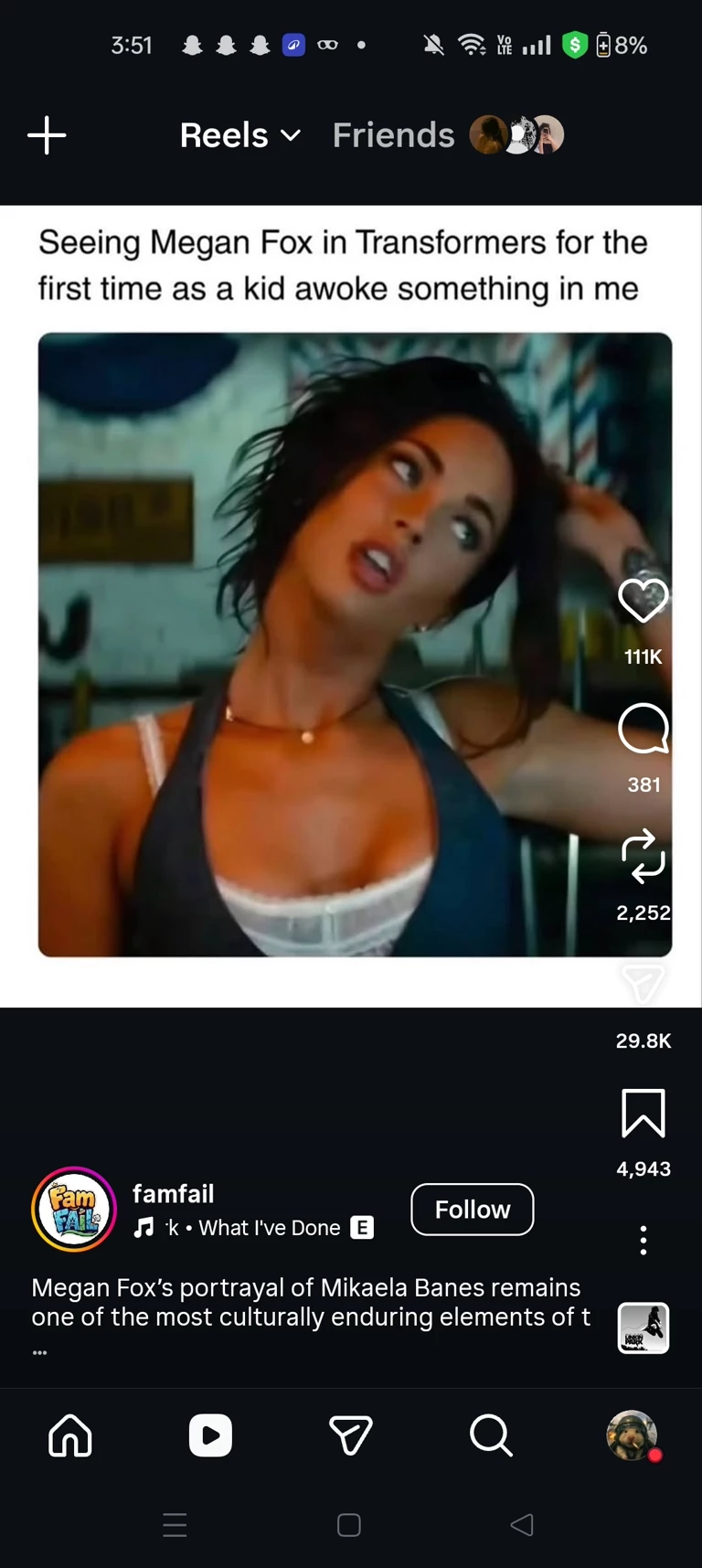Like this reel with the heart icon
The height and width of the screenshot is (1568, 702).
pyautogui.click(x=643, y=601)
